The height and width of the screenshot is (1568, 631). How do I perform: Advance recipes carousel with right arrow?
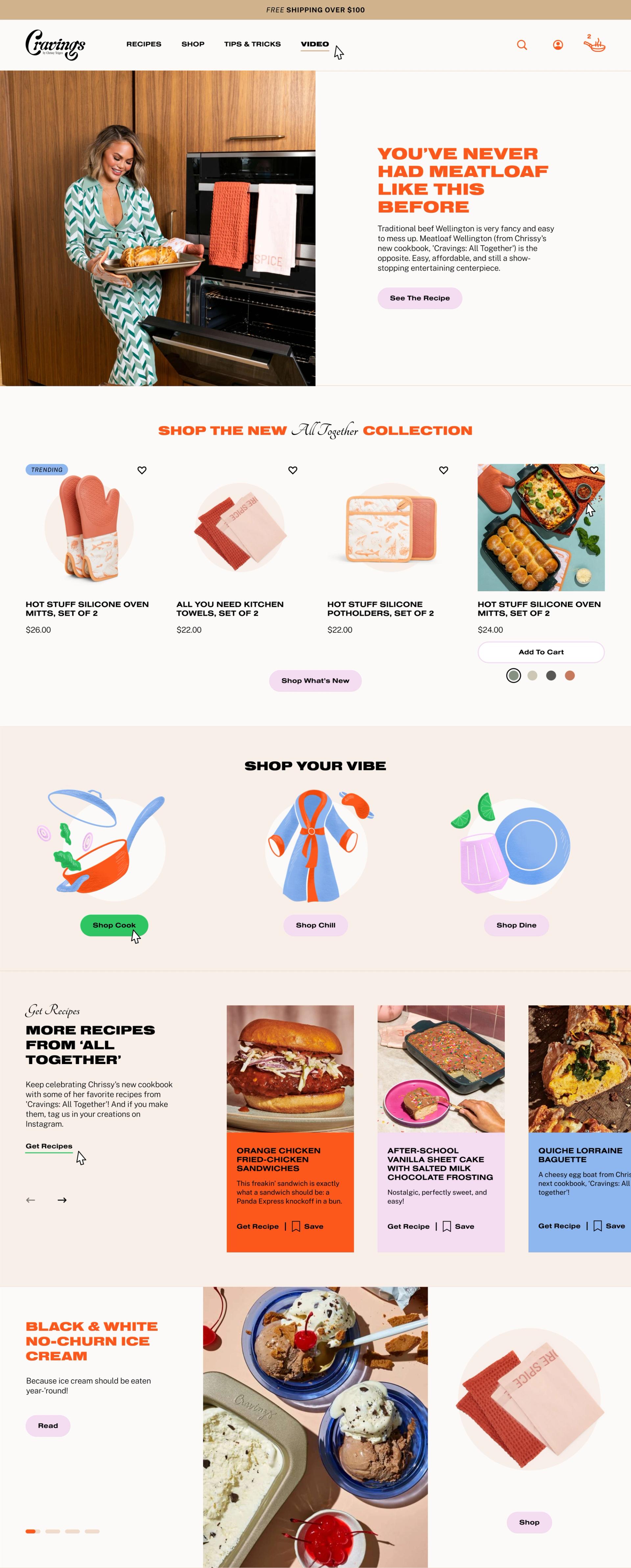click(x=62, y=1200)
